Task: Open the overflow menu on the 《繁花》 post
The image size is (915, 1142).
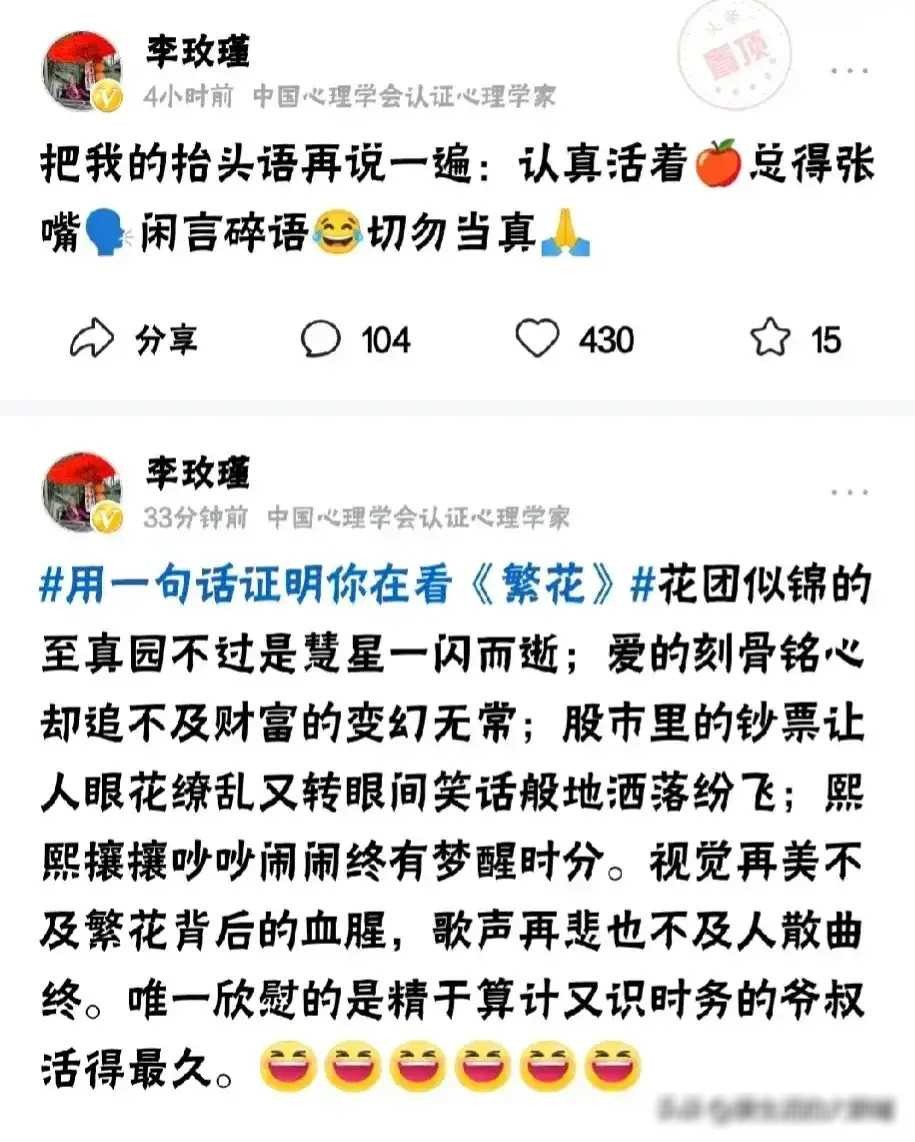Action: point(850,492)
